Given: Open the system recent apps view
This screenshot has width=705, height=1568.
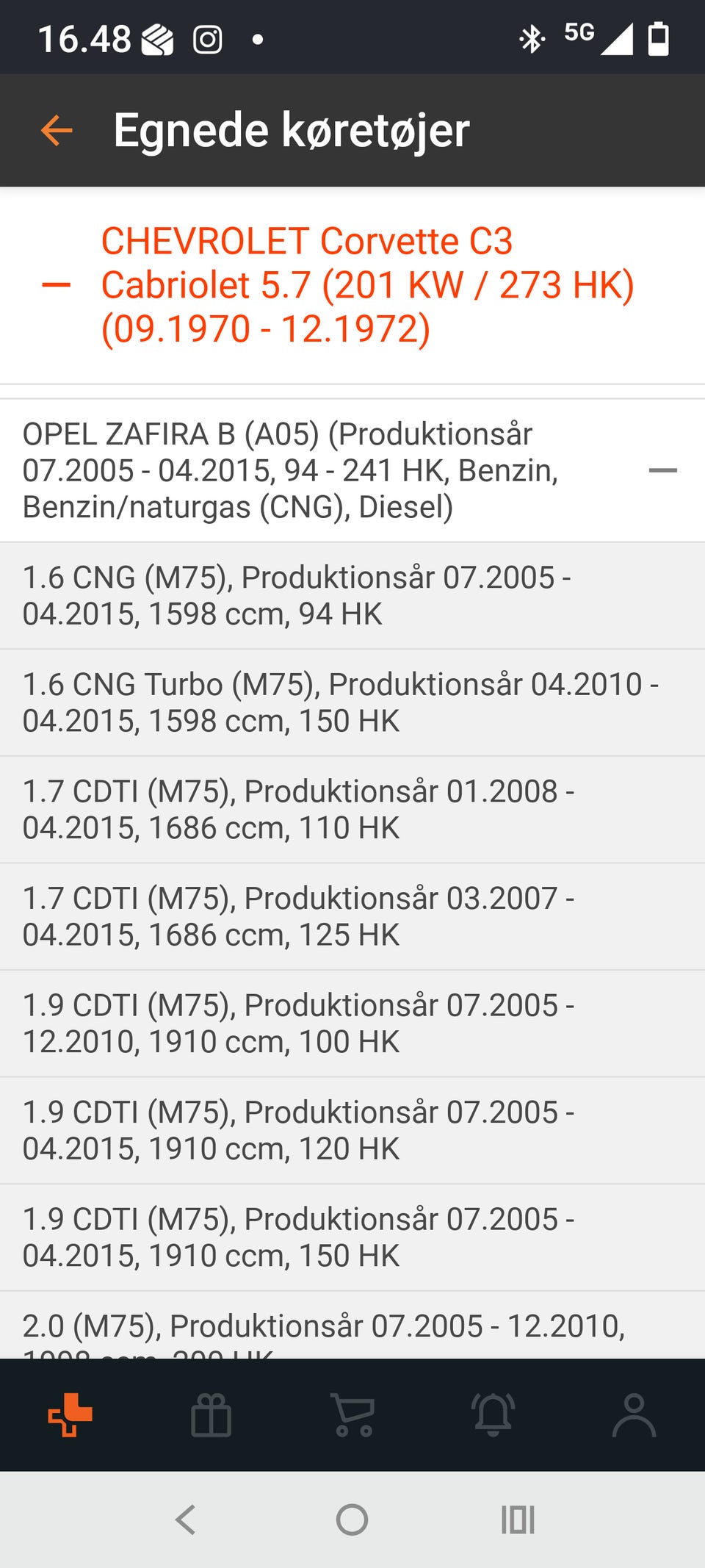Looking at the screenshot, I should point(518,1520).
